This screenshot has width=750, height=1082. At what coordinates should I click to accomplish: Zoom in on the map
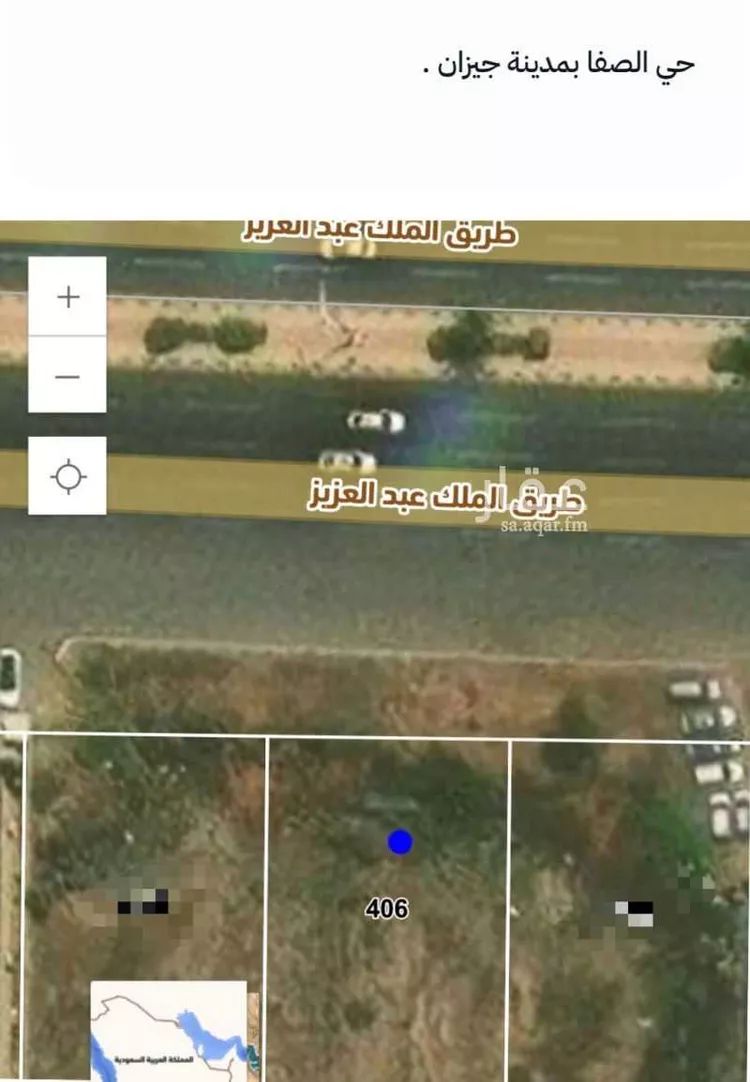(67, 297)
